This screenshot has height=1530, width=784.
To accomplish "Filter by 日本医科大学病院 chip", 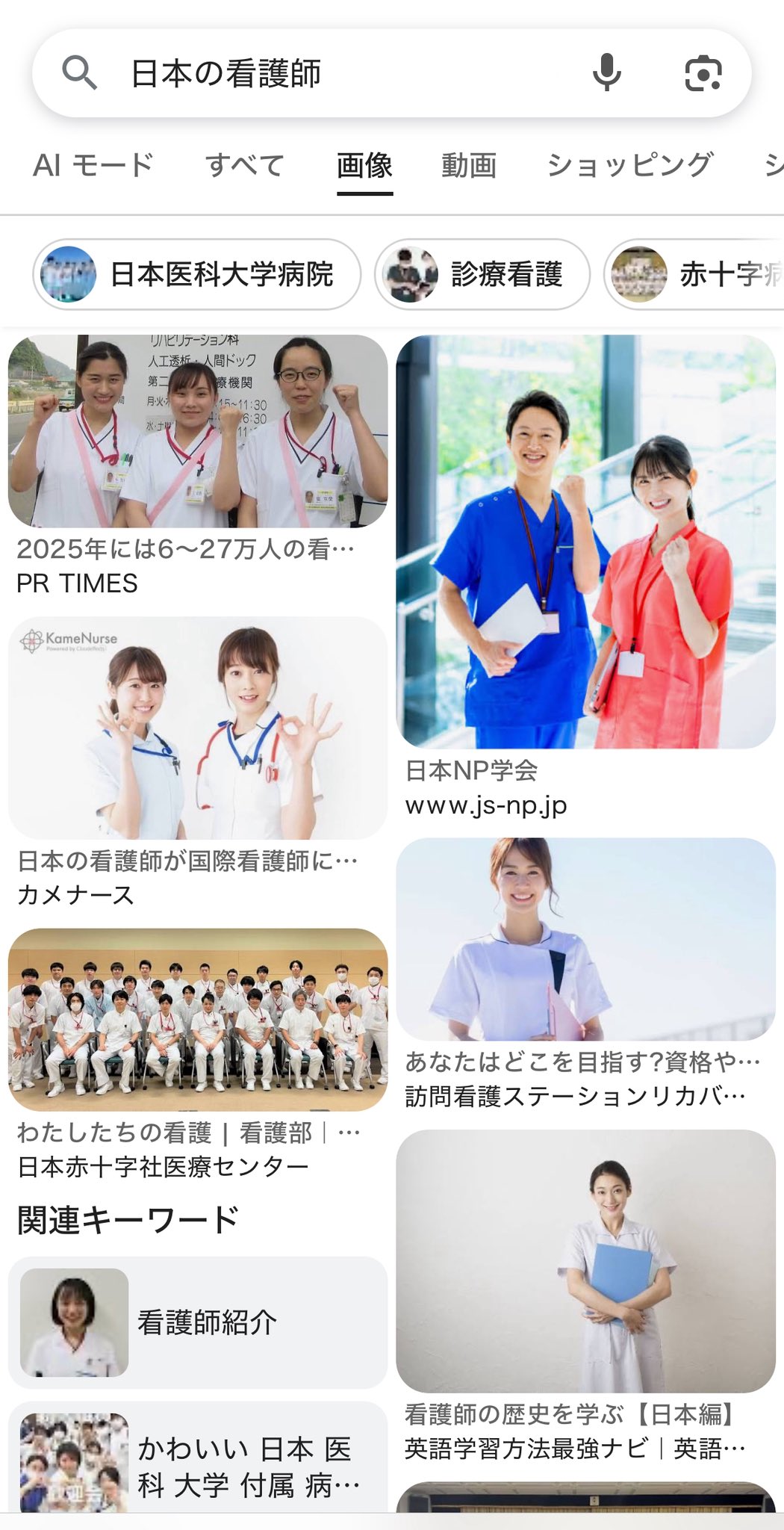I will [197, 274].
